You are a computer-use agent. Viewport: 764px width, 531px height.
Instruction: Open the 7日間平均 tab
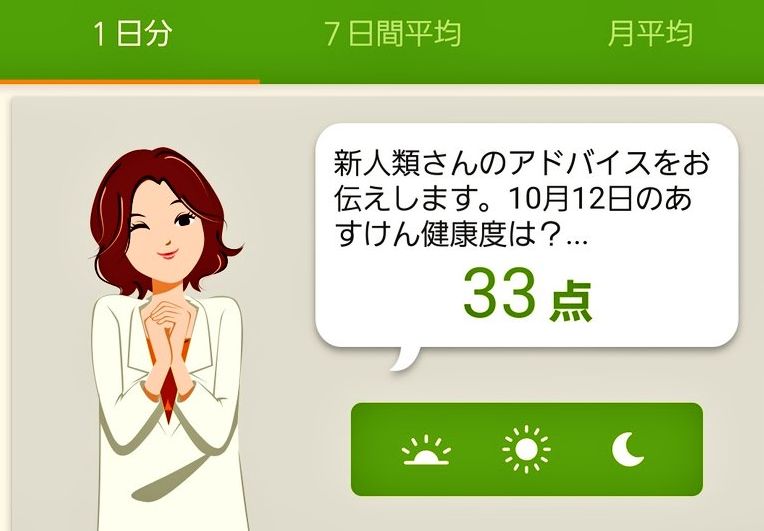392,35
